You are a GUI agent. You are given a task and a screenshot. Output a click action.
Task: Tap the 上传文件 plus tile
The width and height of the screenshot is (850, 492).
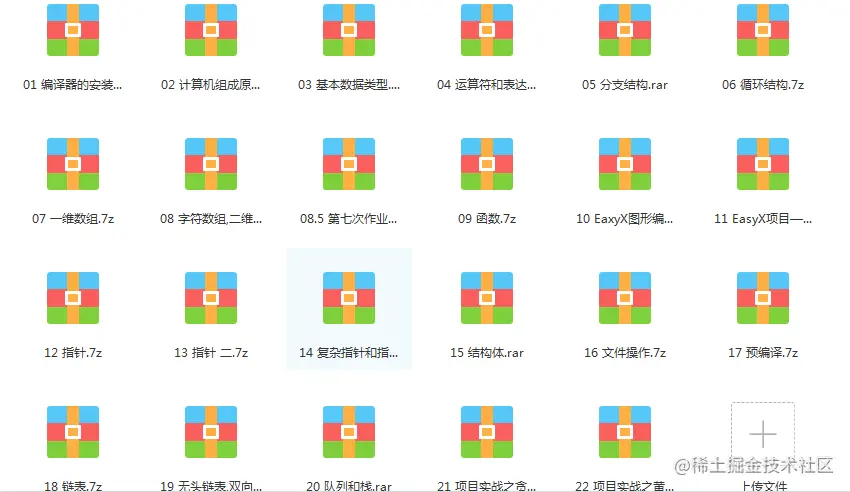point(762,434)
